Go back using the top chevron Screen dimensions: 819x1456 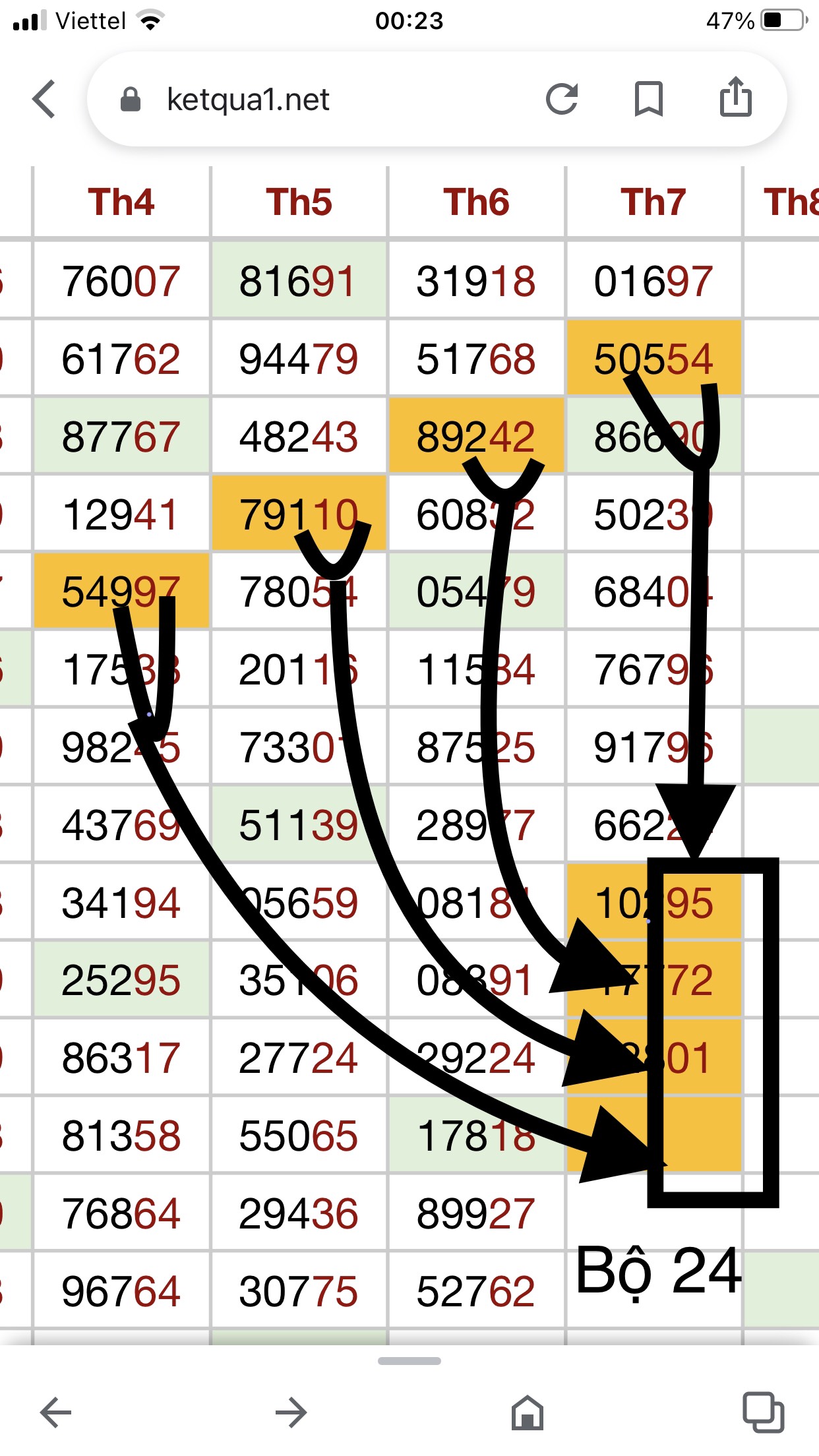pos(44,100)
